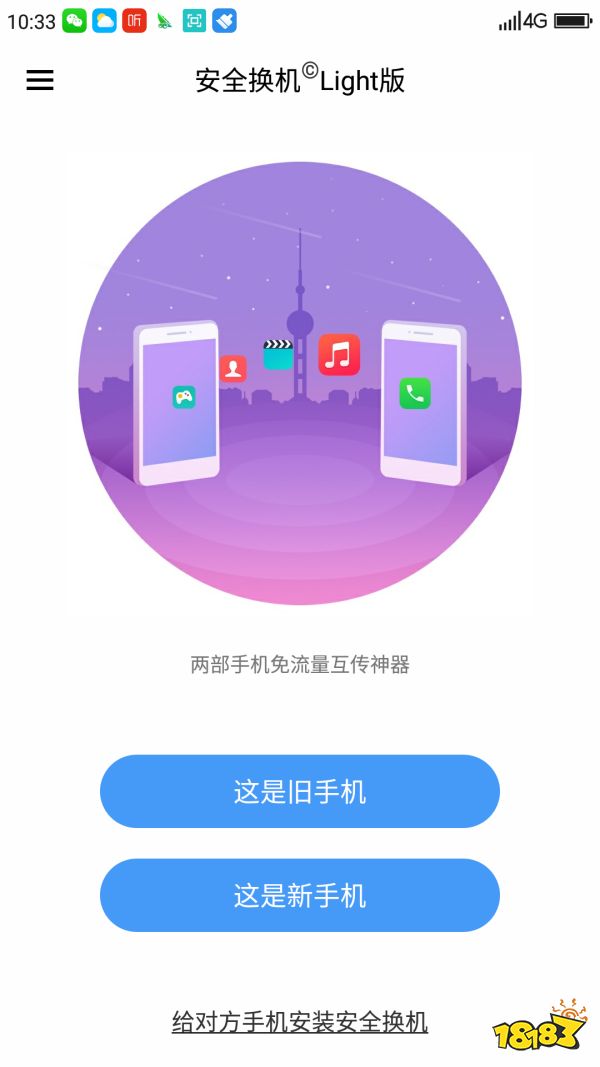The height and width of the screenshot is (1067, 600).
Task: Choose 这是新手机 button
Action: (x=299, y=895)
